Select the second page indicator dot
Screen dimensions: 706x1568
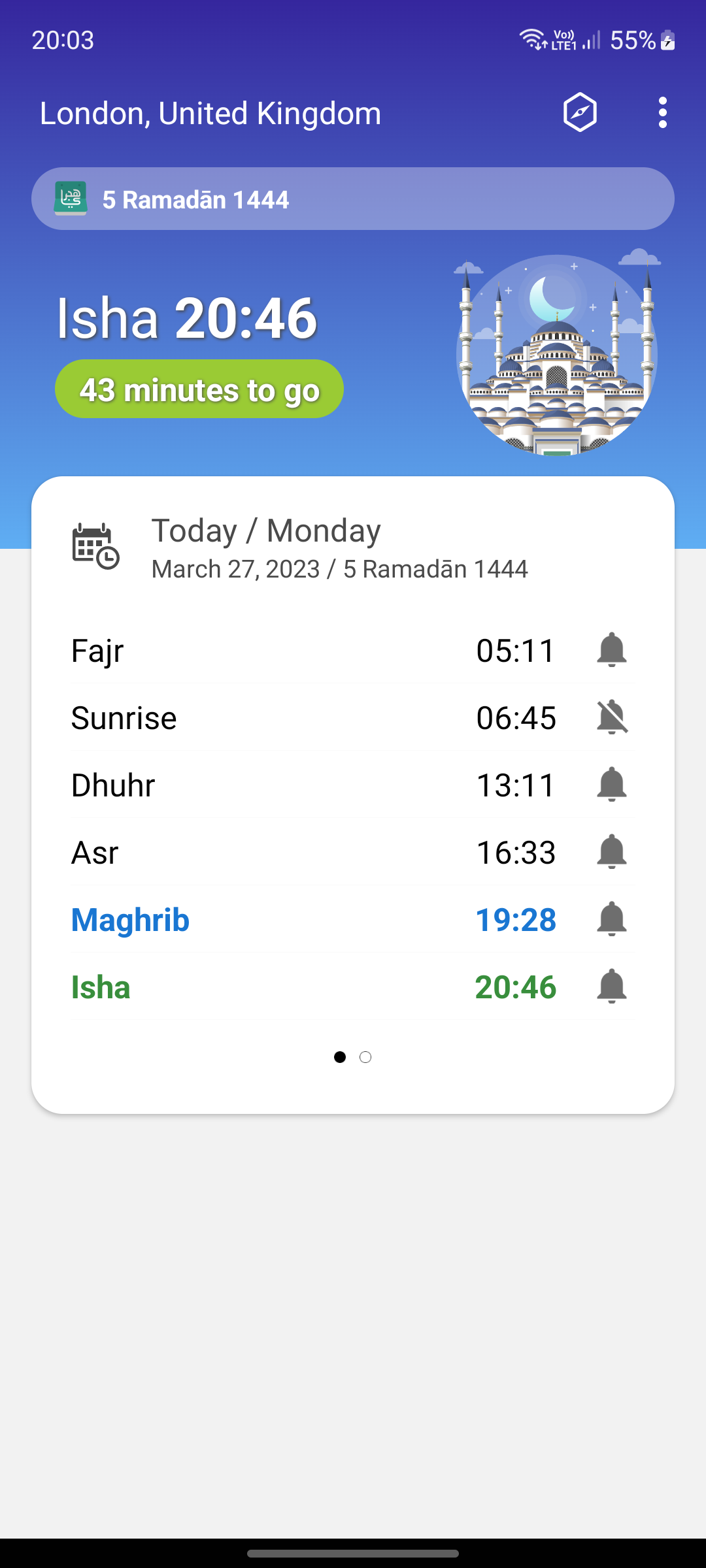[x=365, y=1057]
